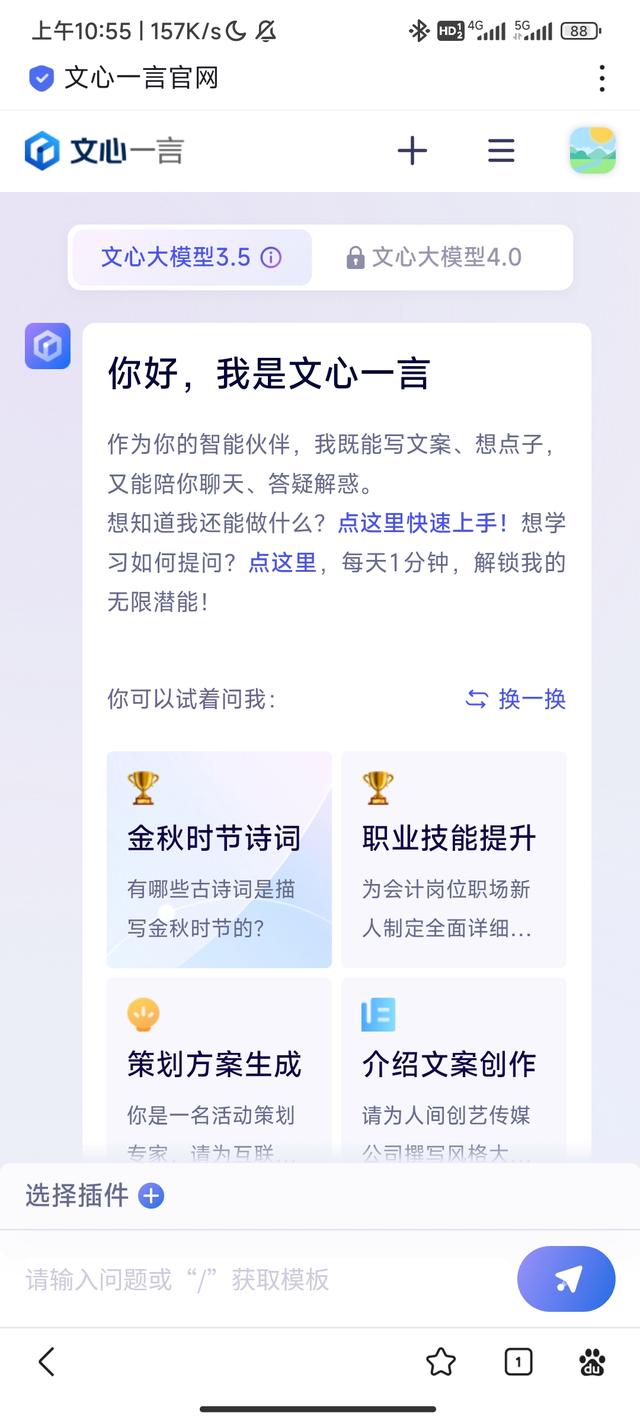
Task: Choose the 金秋时节诗词 prompt card
Action: coord(219,859)
